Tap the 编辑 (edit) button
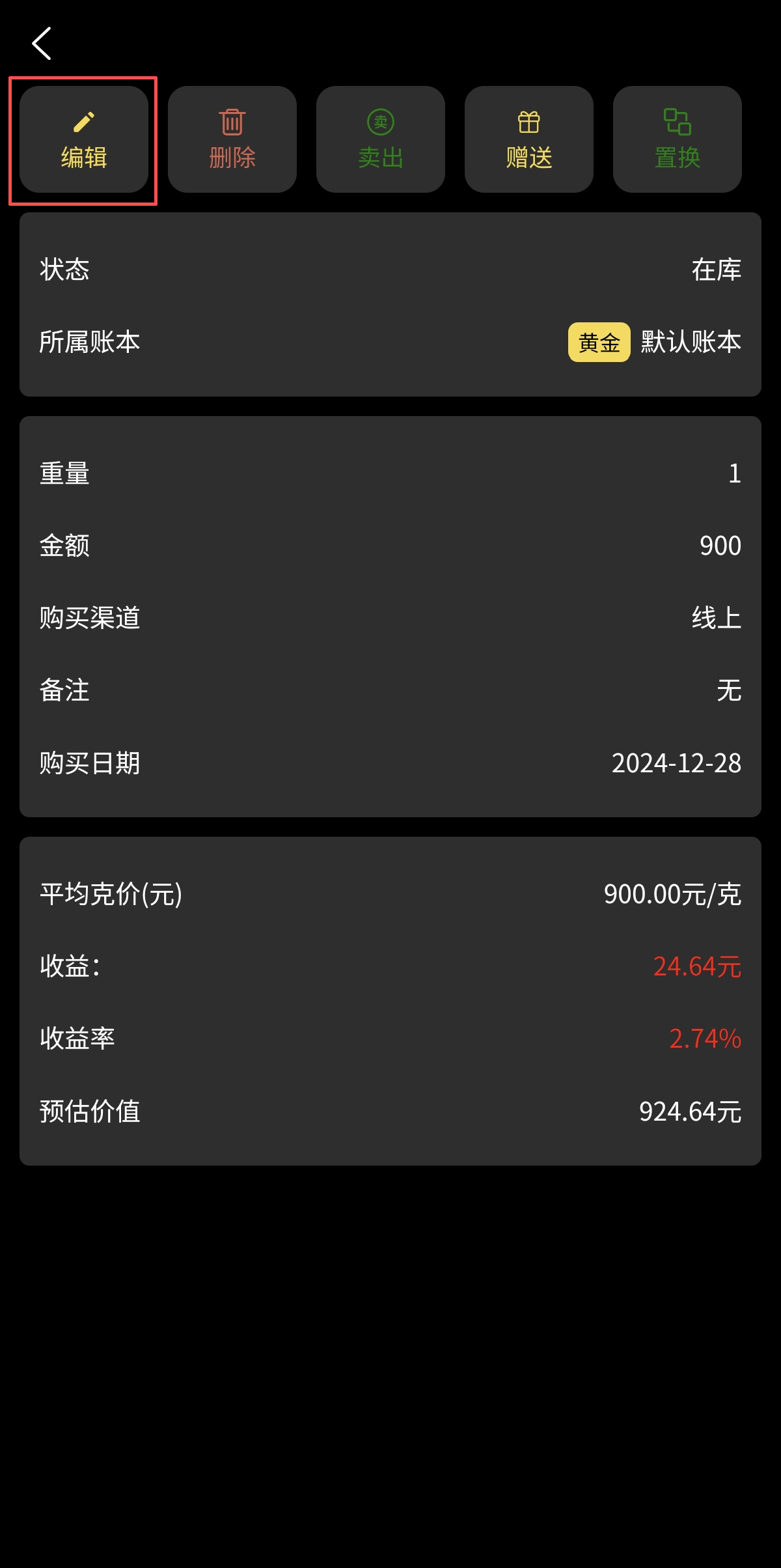The image size is (781, 1568). click(84, 139)
